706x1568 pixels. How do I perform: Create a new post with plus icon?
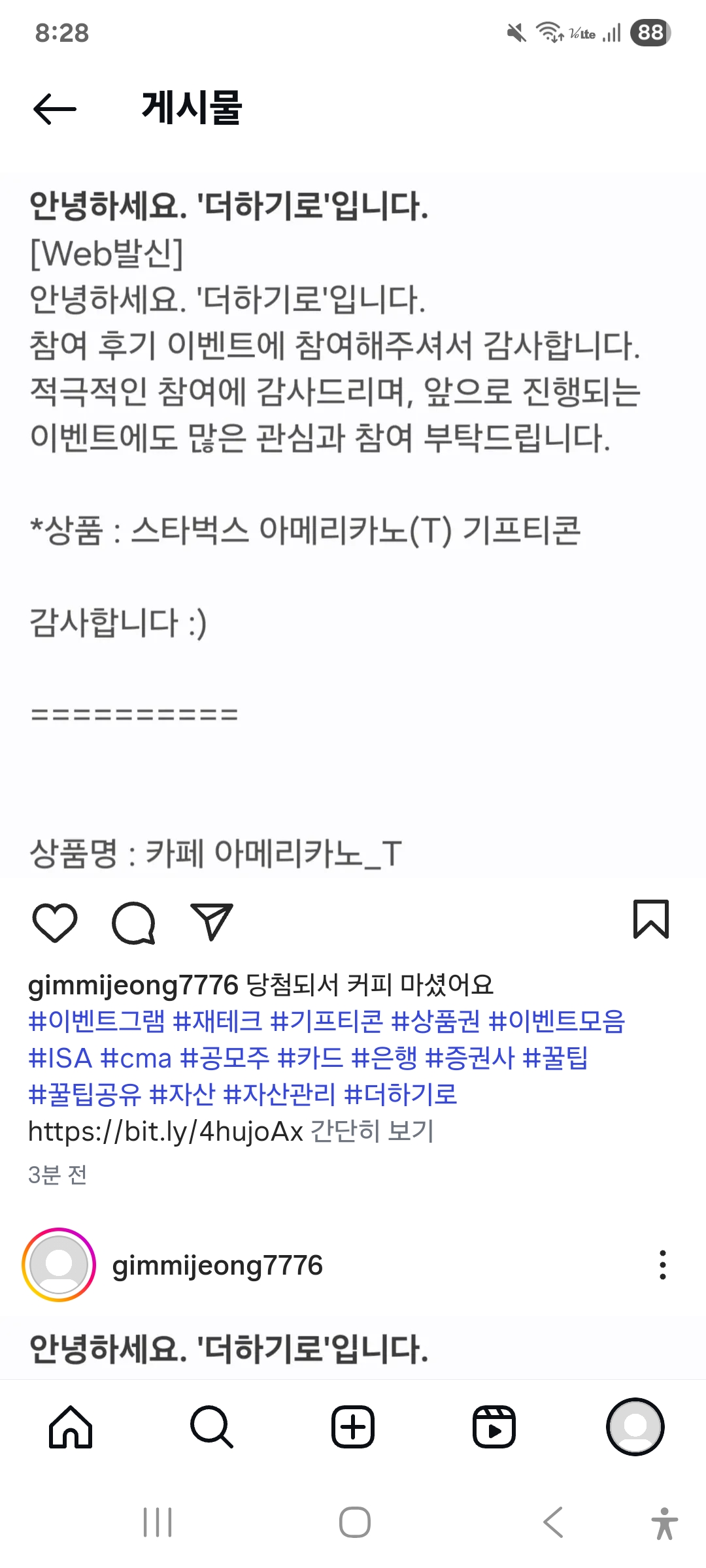353,1426
